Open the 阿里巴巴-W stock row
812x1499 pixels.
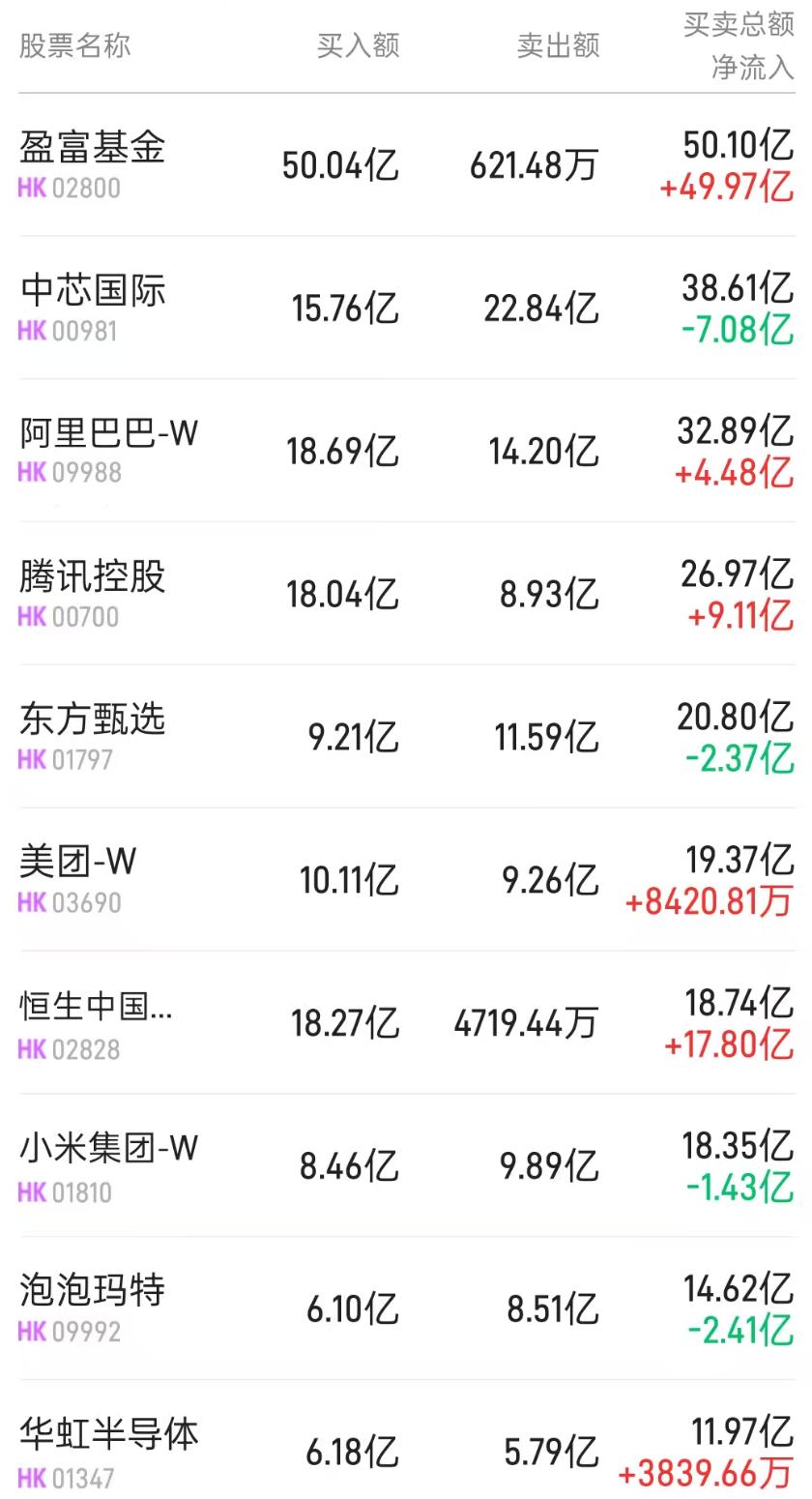106,435
